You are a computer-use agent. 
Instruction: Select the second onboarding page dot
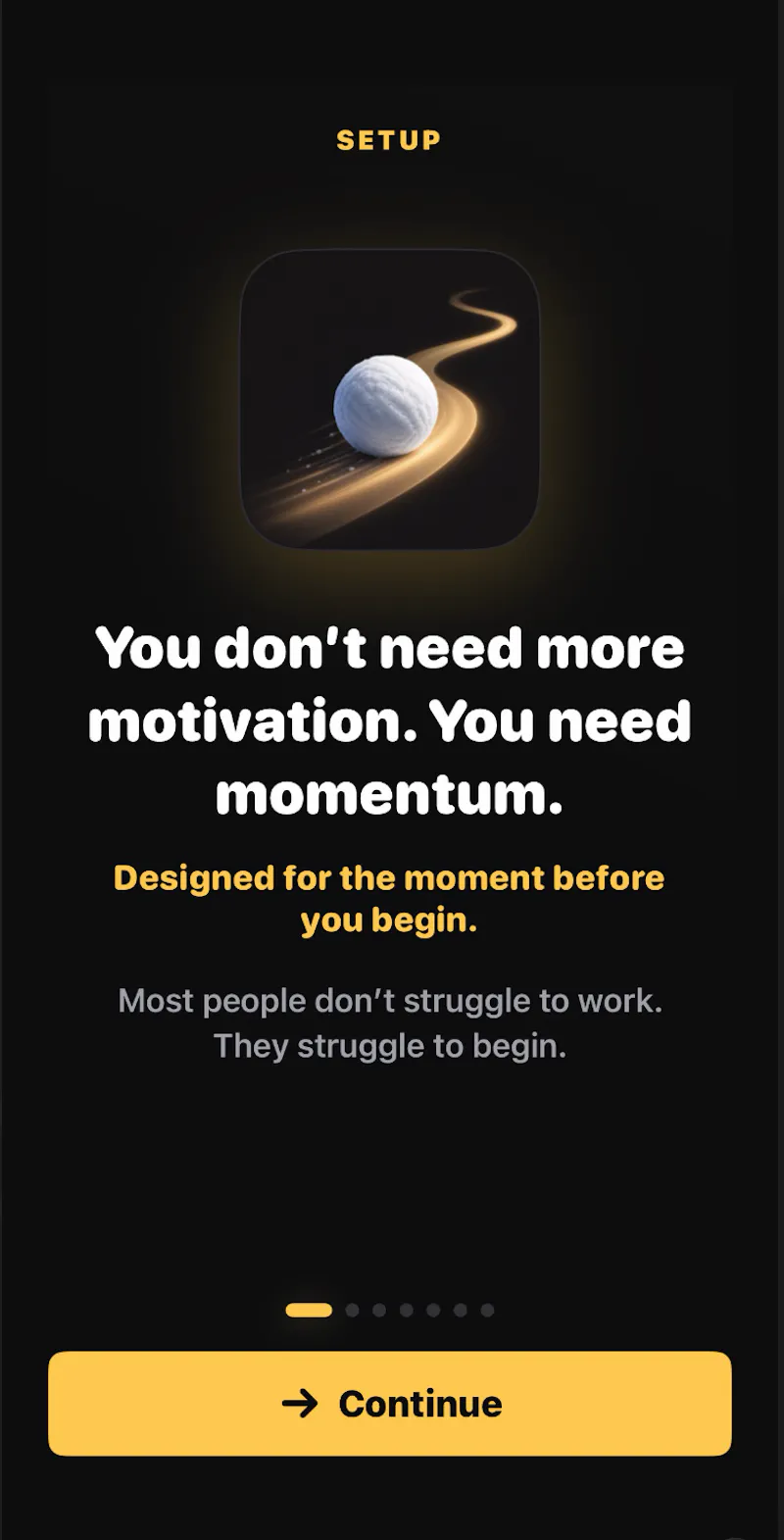[x=353, y=1310]
